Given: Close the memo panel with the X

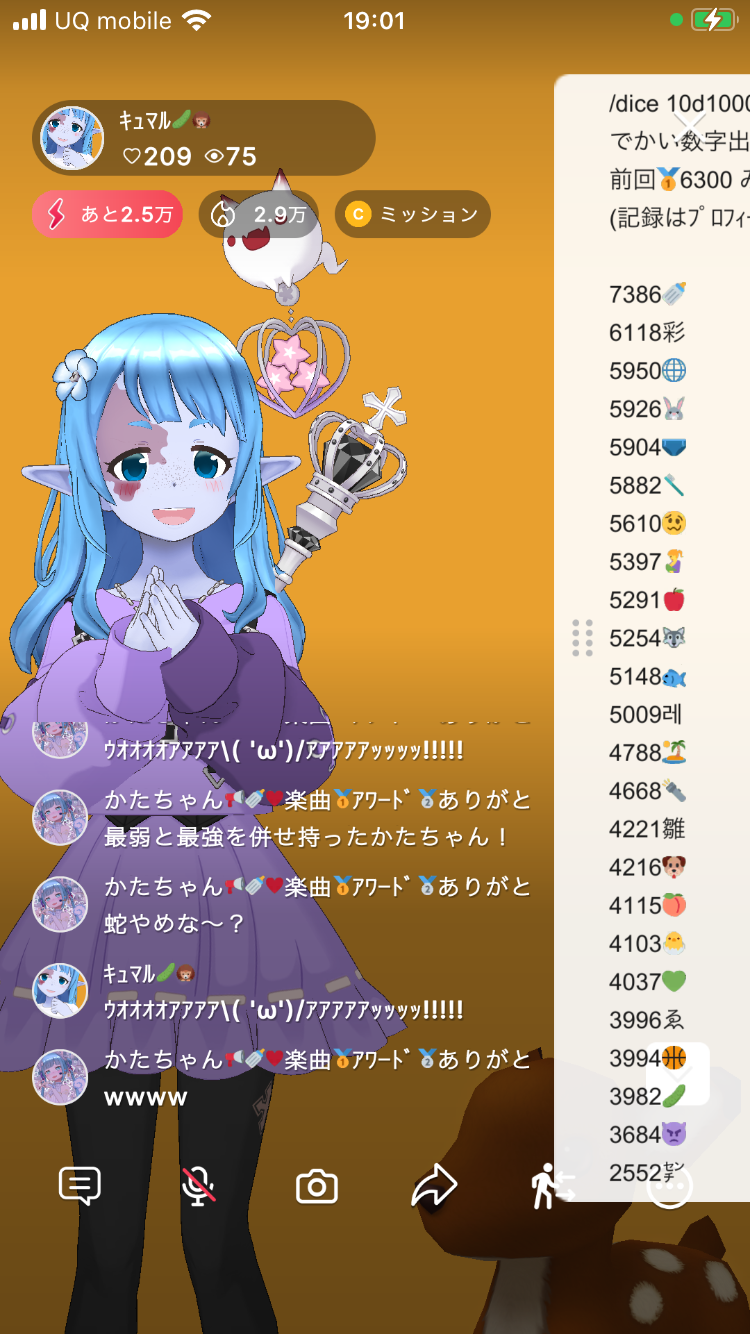Looking at the screenshot, I should (689, 122).
